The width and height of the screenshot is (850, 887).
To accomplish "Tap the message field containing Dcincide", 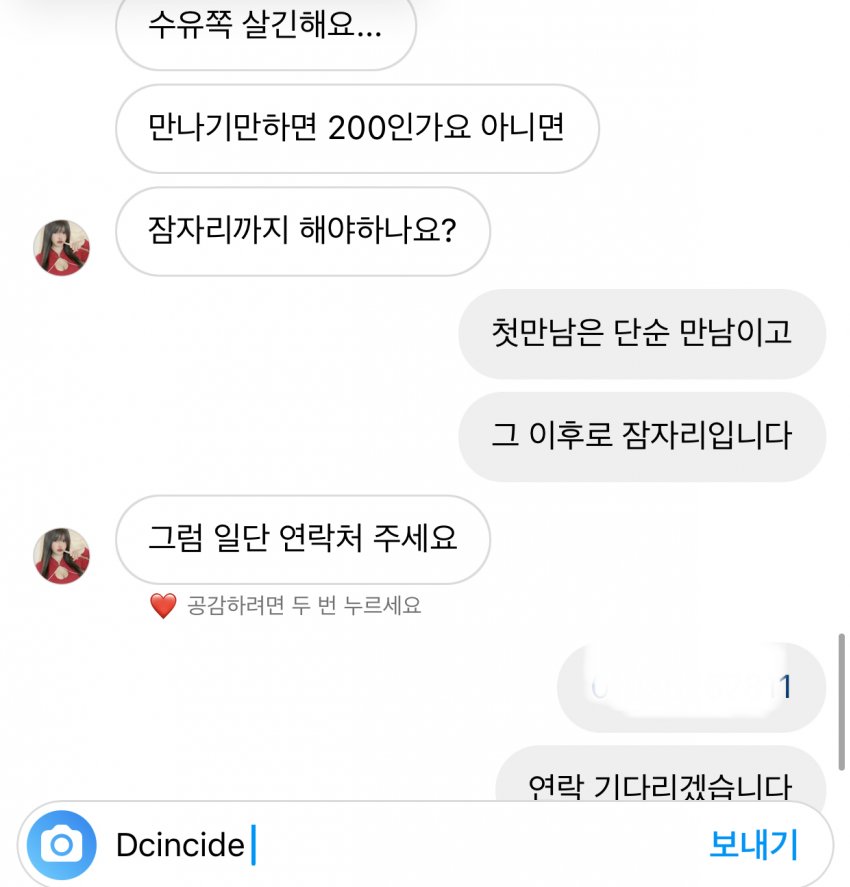I will (400, 845).
